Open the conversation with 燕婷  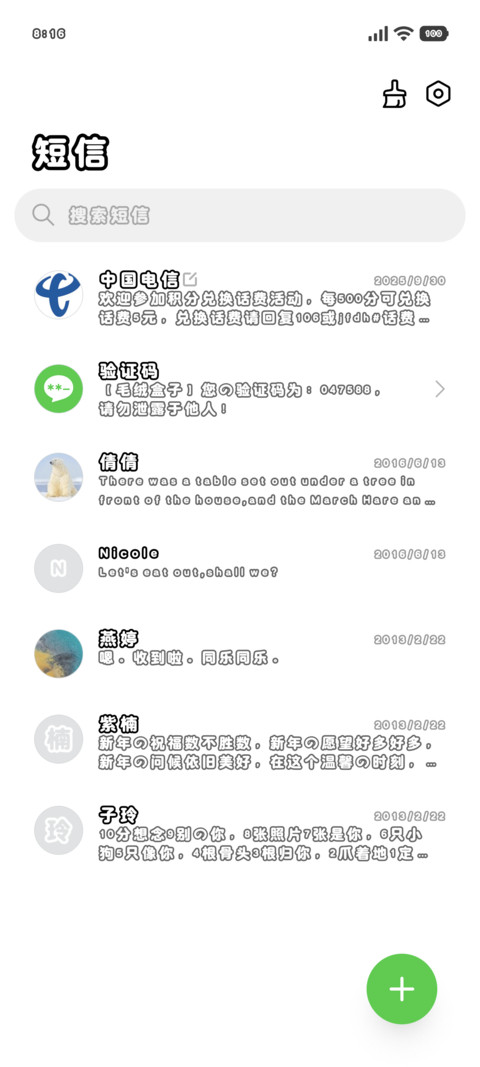240,652
